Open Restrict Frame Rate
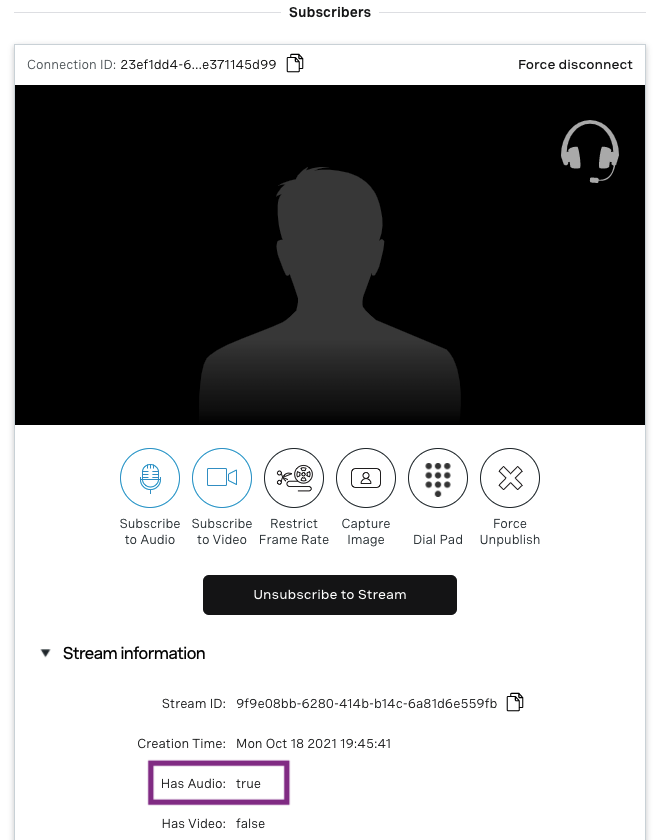 tap(294, 478)
